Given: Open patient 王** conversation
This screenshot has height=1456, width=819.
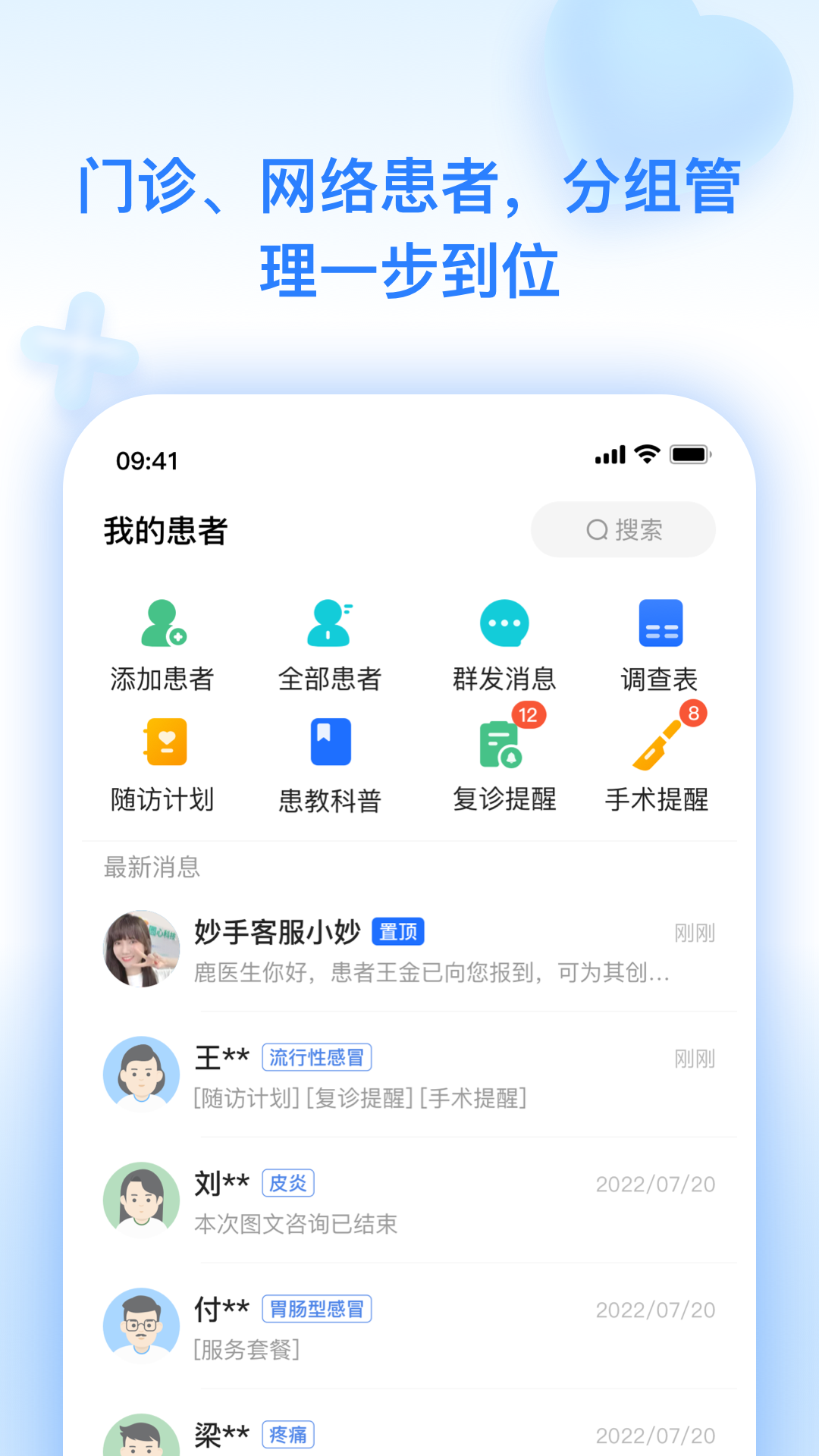Looking at the screenshot, I should click(x=219, y=1056).
